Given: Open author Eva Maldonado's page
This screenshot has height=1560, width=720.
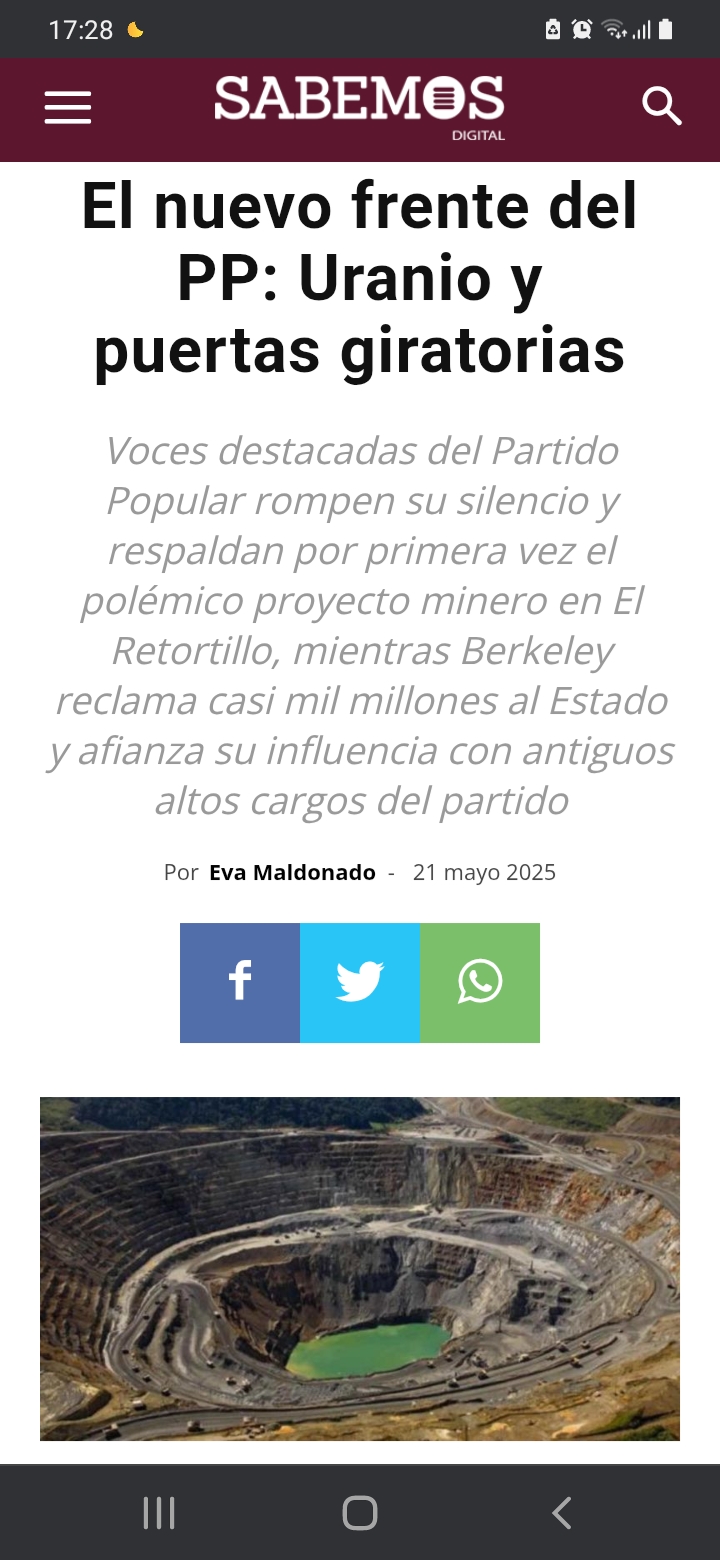Looking at the screenshot, I should point(292,872).
